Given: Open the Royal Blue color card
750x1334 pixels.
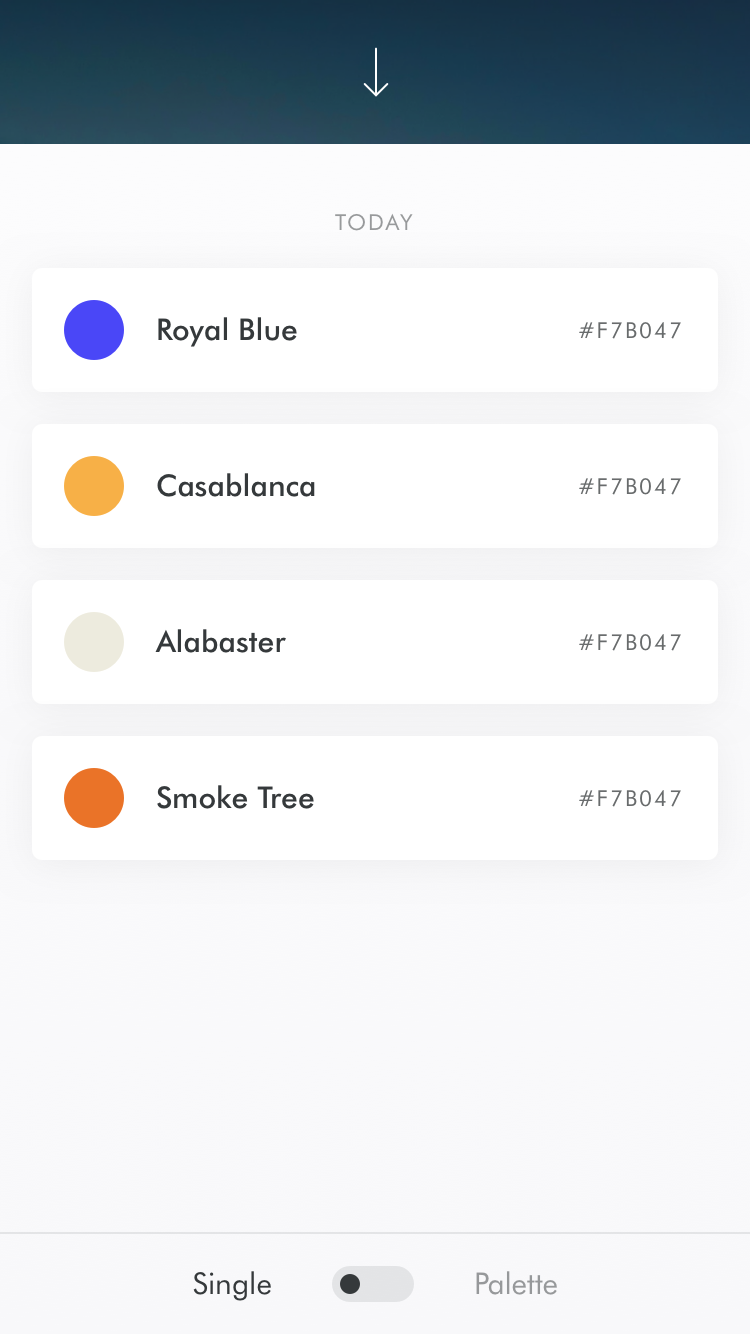Looking at the screenshot, I should pyautogui.click(x=375, y=330).
